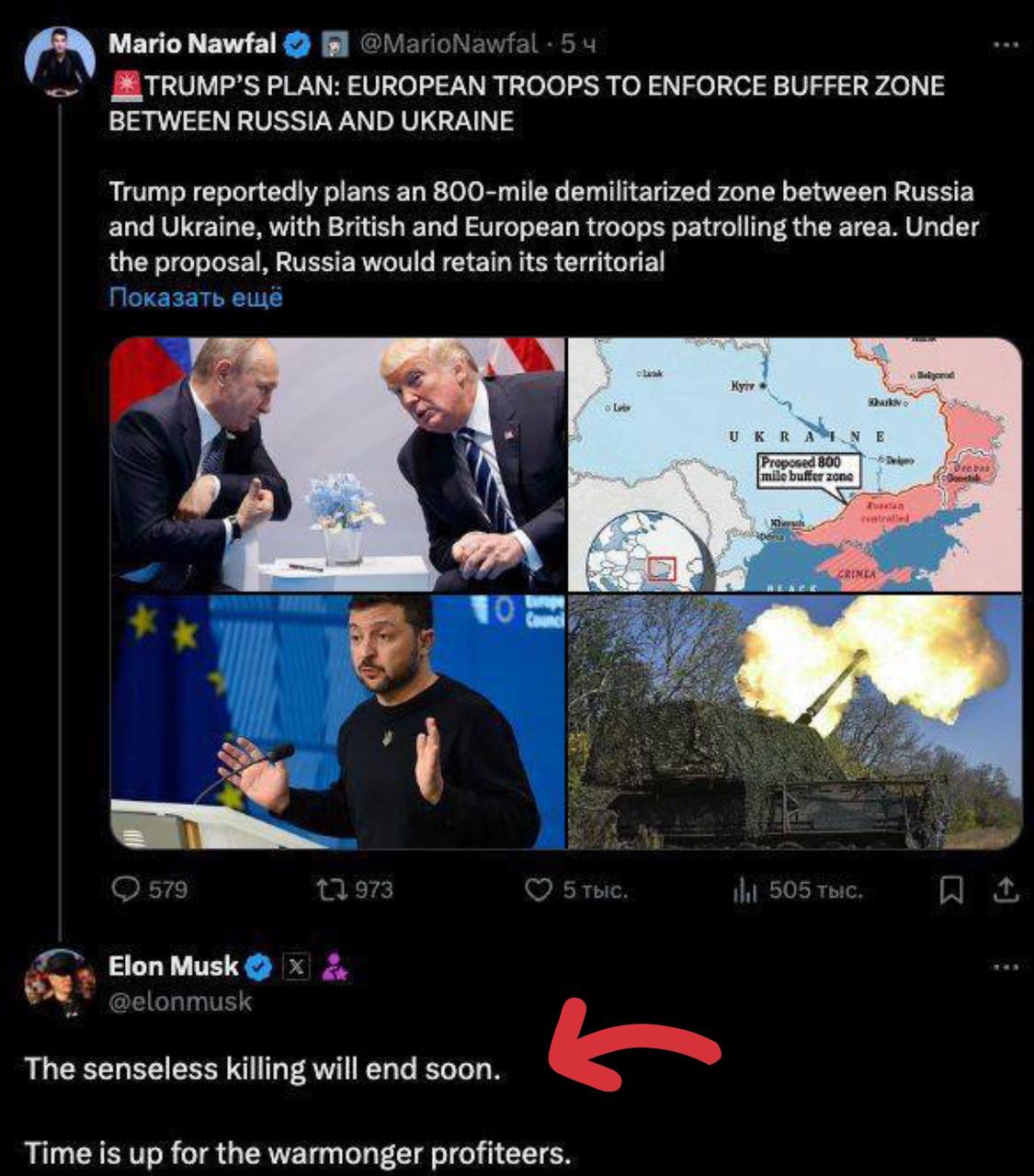Open the Mario Nawfal name link

click(192, 42)
